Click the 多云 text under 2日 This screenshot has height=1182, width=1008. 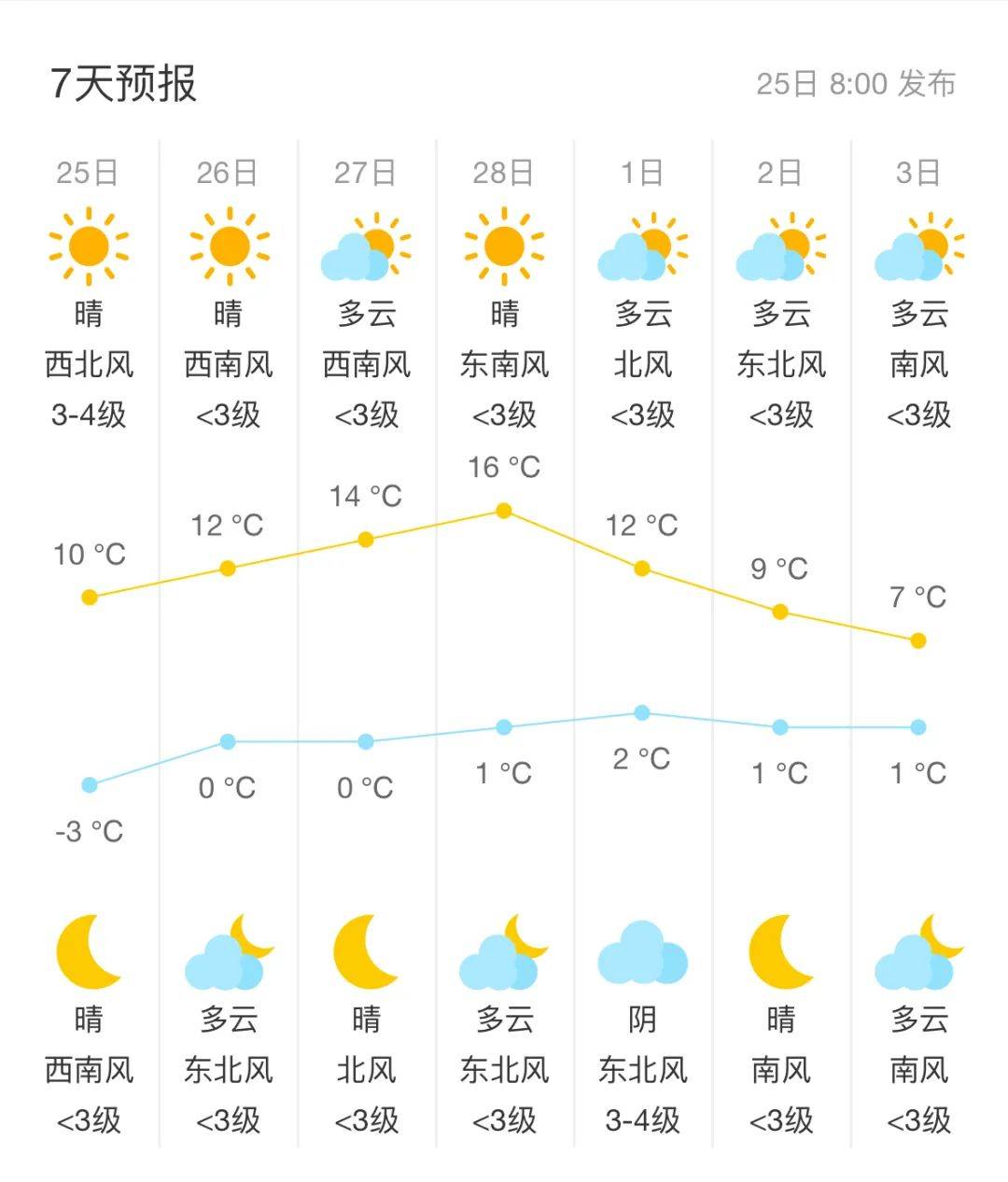[x=780, y=314]
